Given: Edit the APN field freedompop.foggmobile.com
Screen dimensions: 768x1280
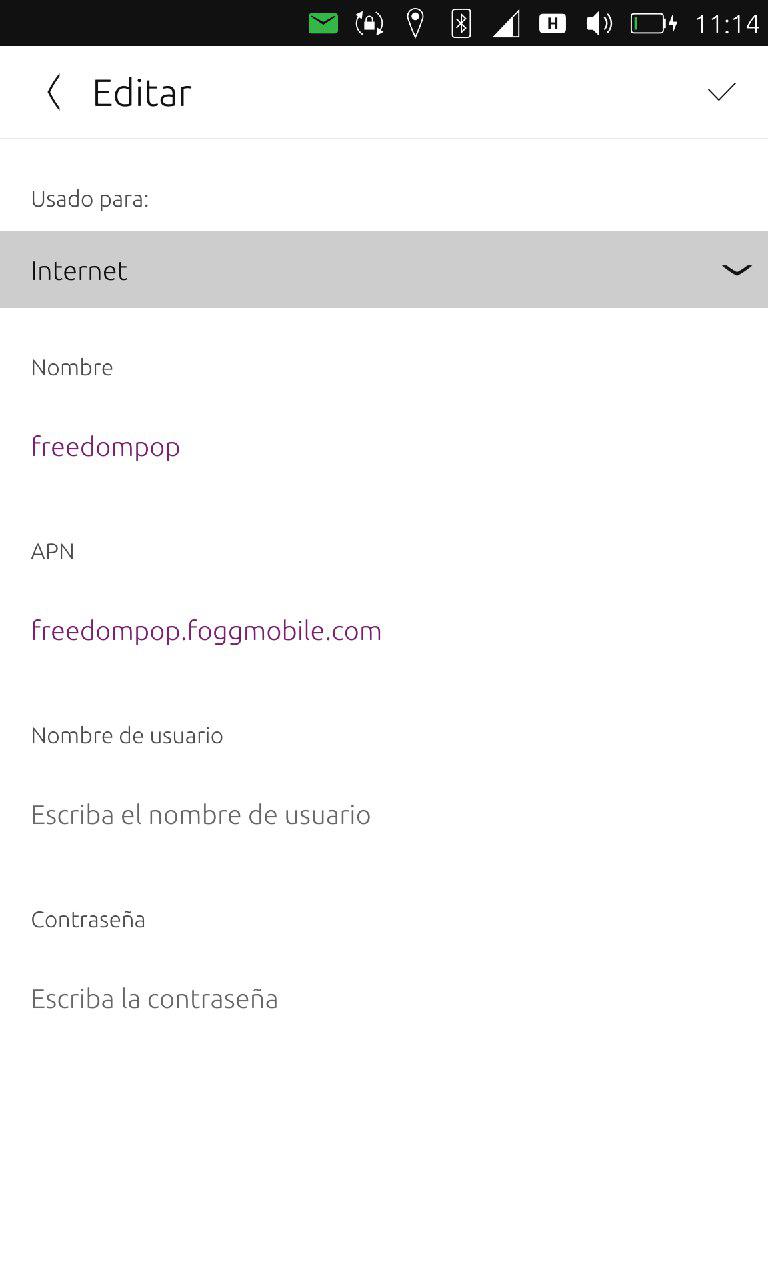Looking at the screenshot, I should [x=384, y=630].
